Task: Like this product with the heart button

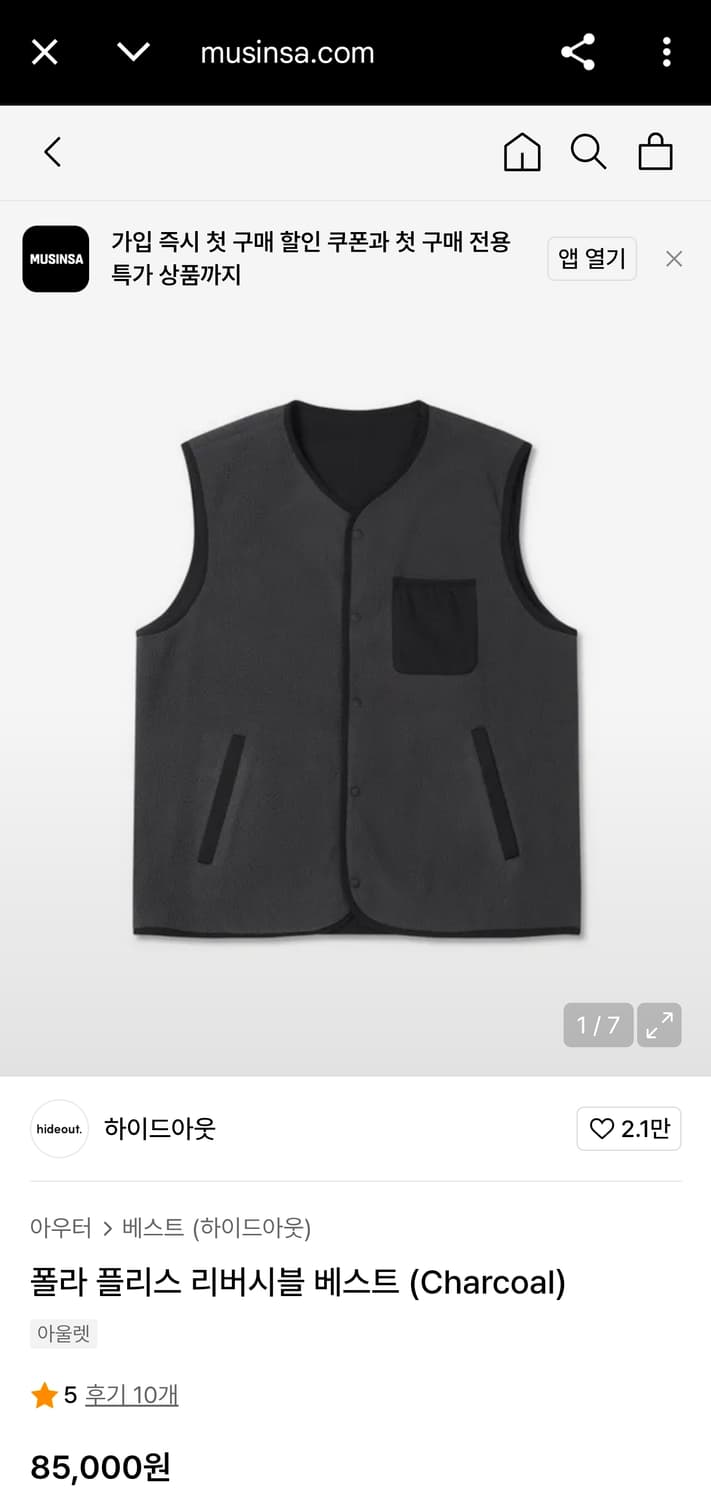Action: pyautogui.click(x=629, y=1129)
